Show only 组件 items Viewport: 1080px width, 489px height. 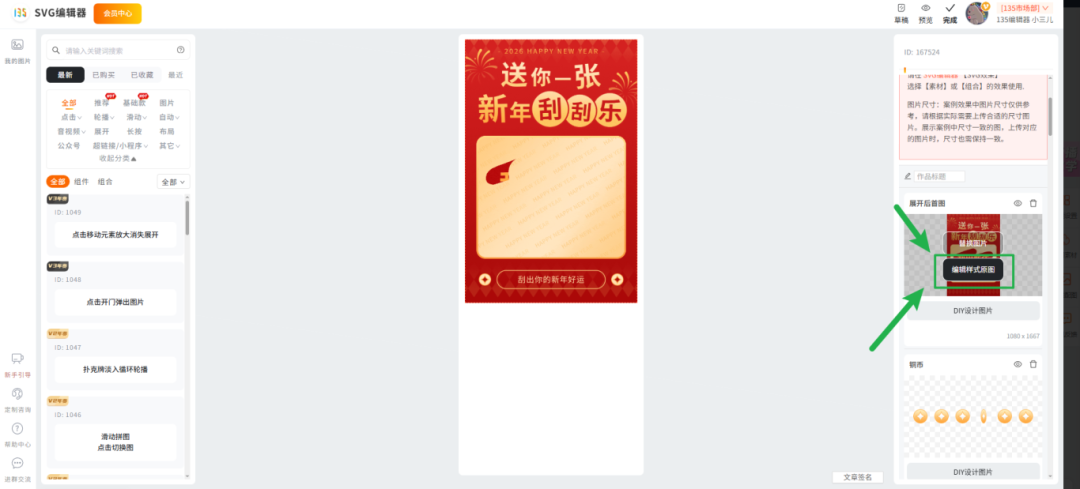[x=81, y=182]
